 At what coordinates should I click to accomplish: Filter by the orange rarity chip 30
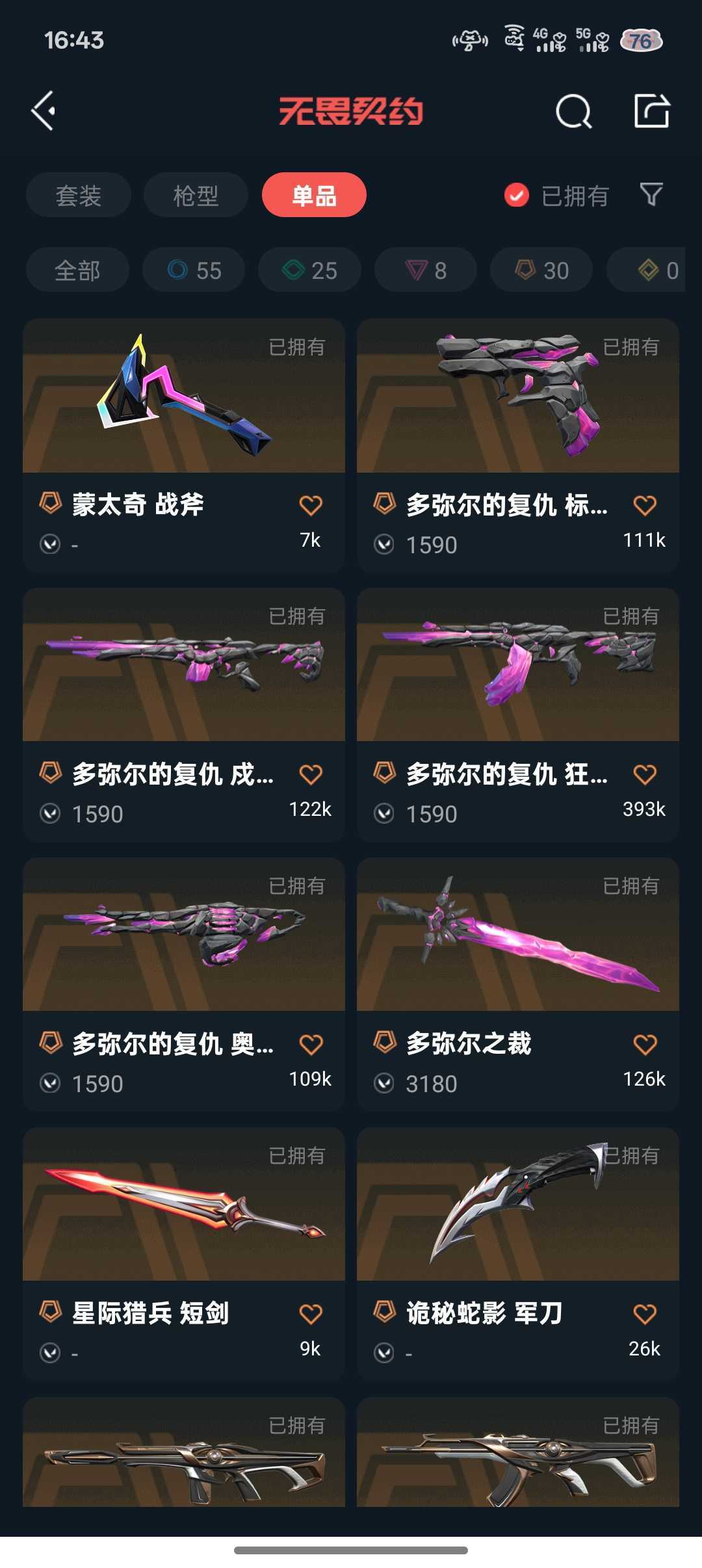pyautogui.click(x=541, y=270)
